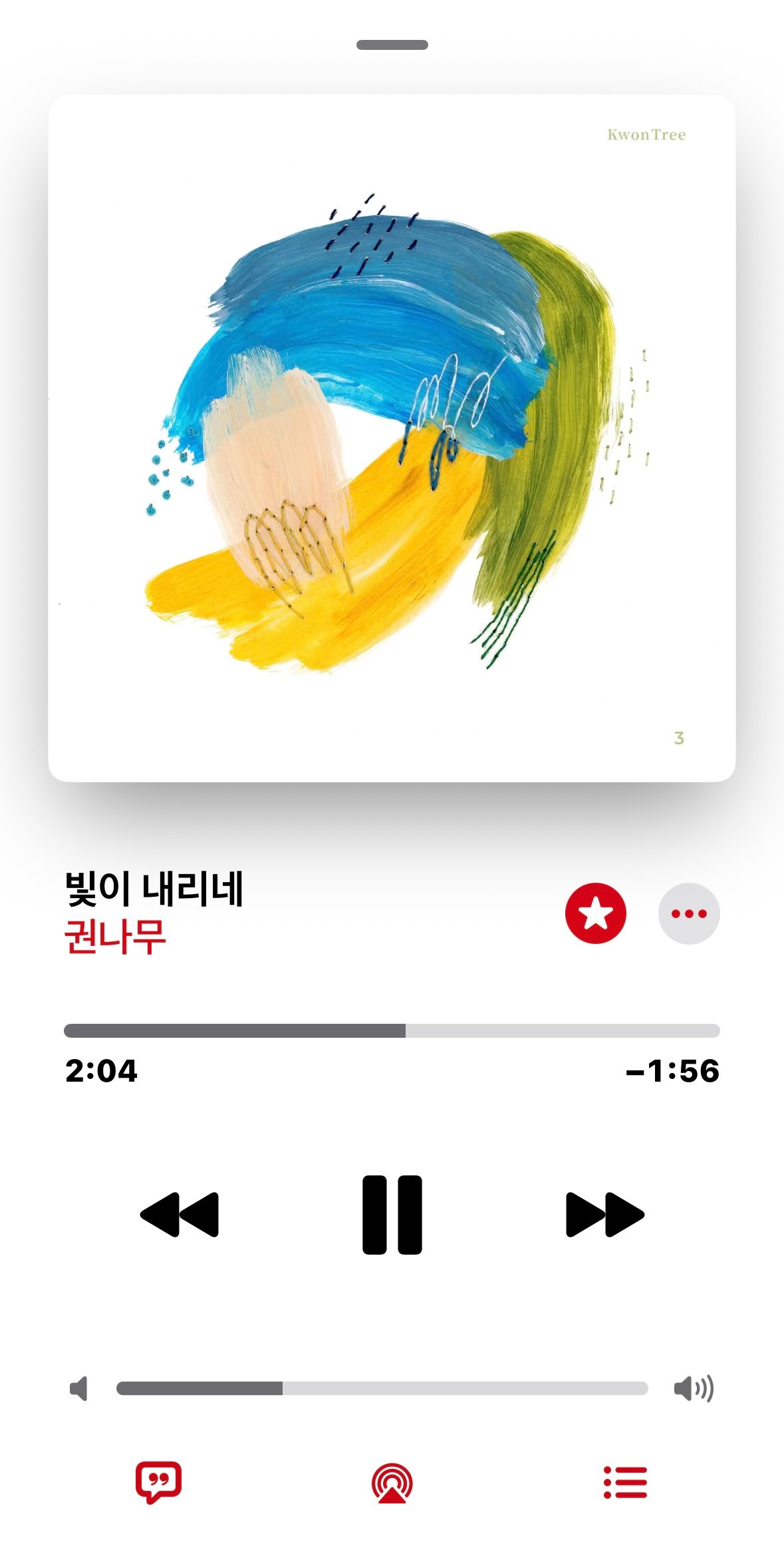
Task: Pause the current song
Action: pos(392,1215)
